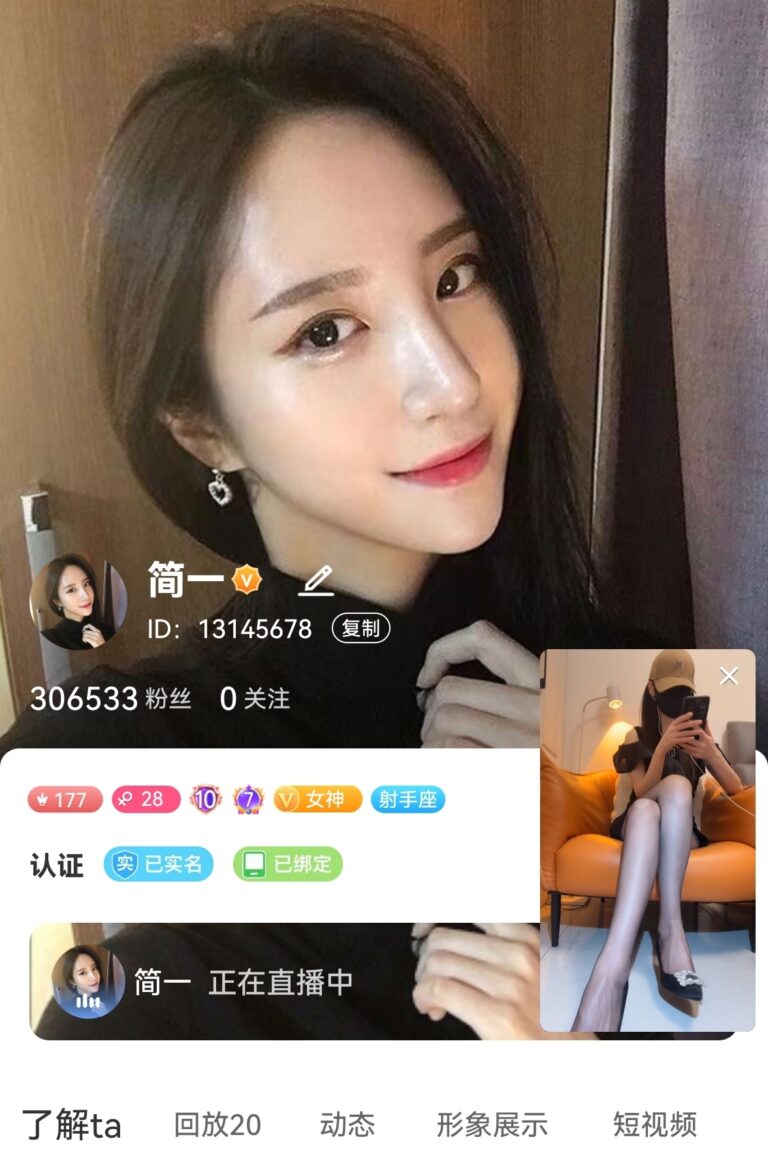
Task: Tap the edit pencil next to 简一
Action: [x=316, y=580]
